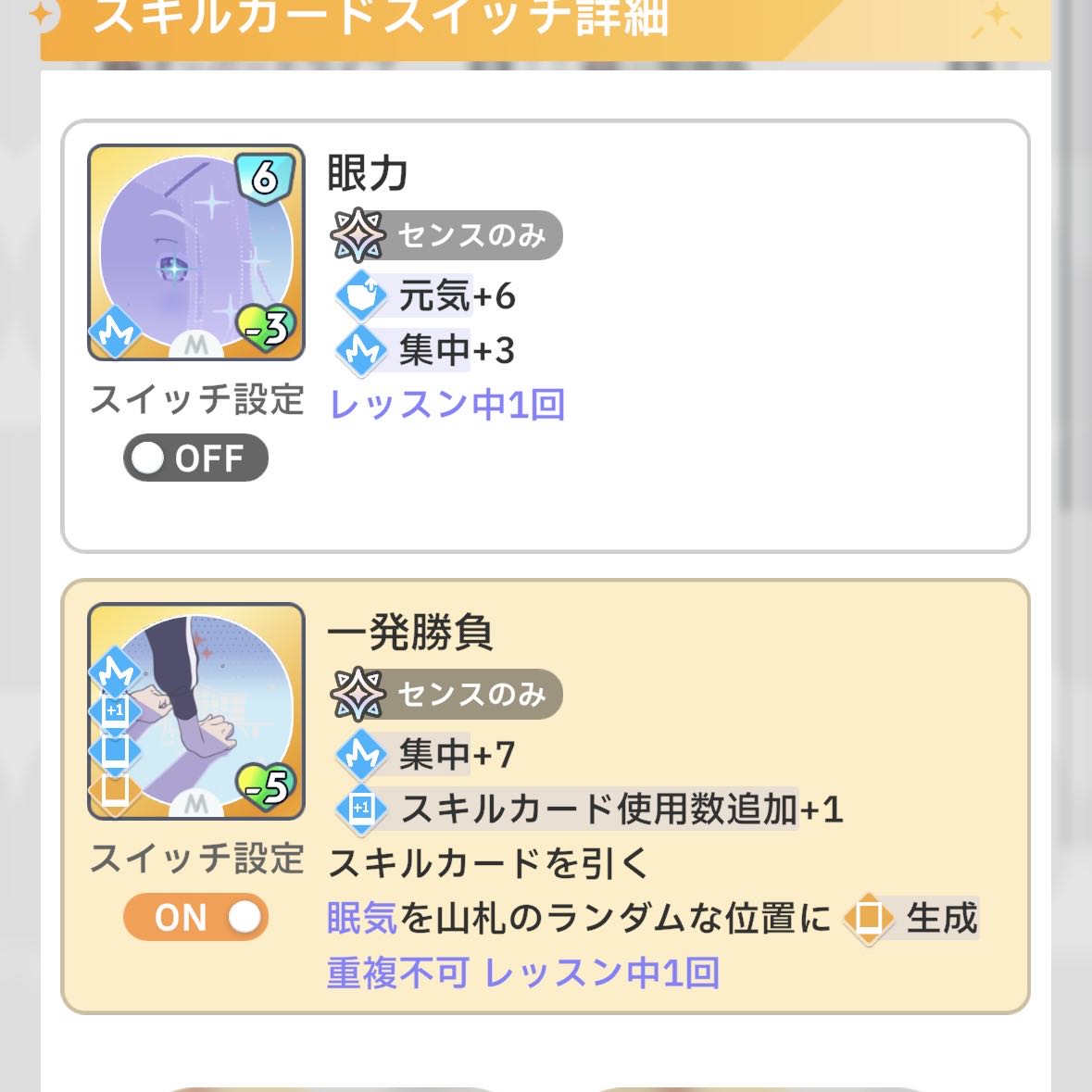
Task: Open the 眼力 skill card thumbnail
Action: coord(195,252)
